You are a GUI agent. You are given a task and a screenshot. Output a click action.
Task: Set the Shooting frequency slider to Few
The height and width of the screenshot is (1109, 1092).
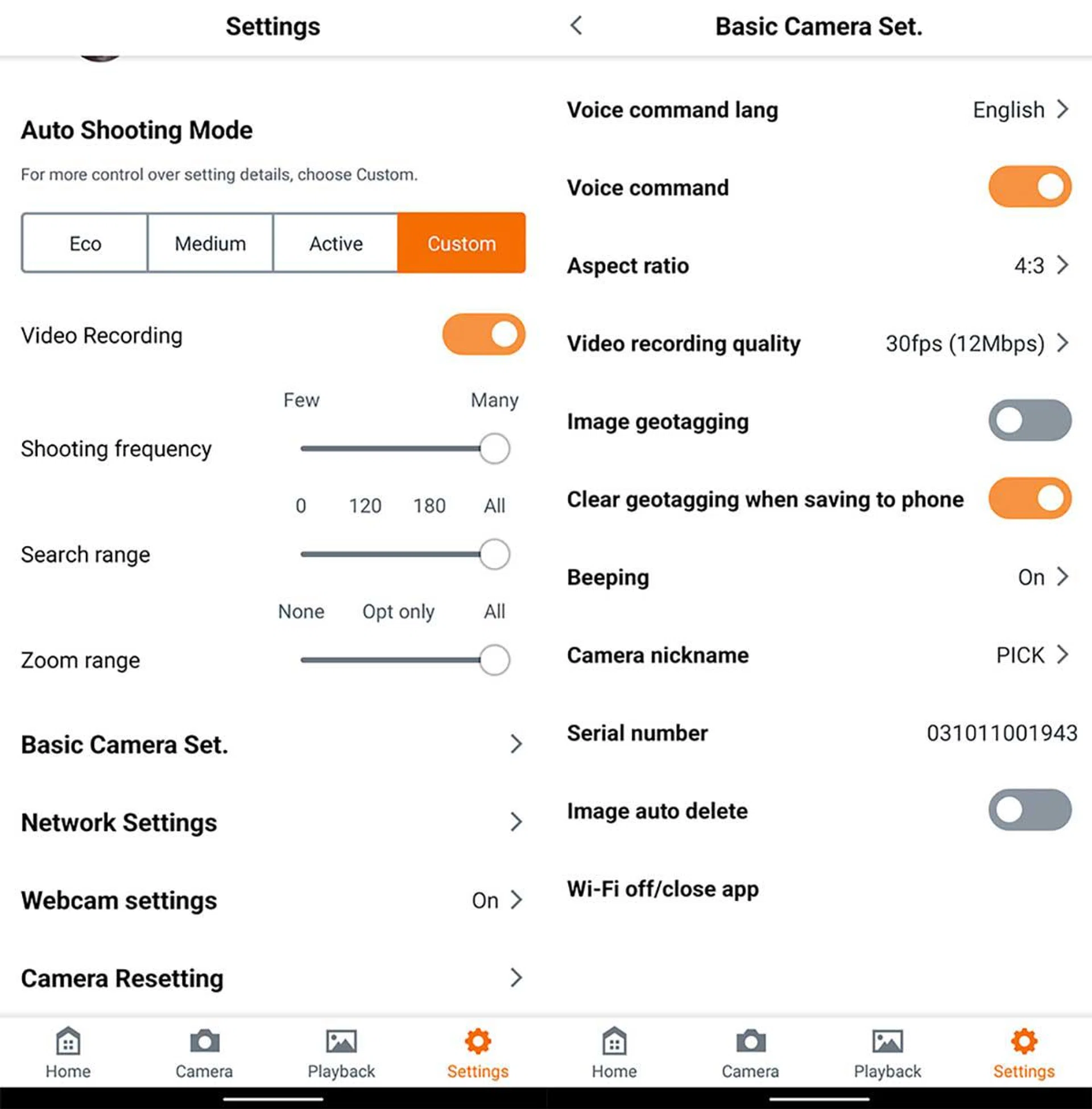(x=302, y=448)
